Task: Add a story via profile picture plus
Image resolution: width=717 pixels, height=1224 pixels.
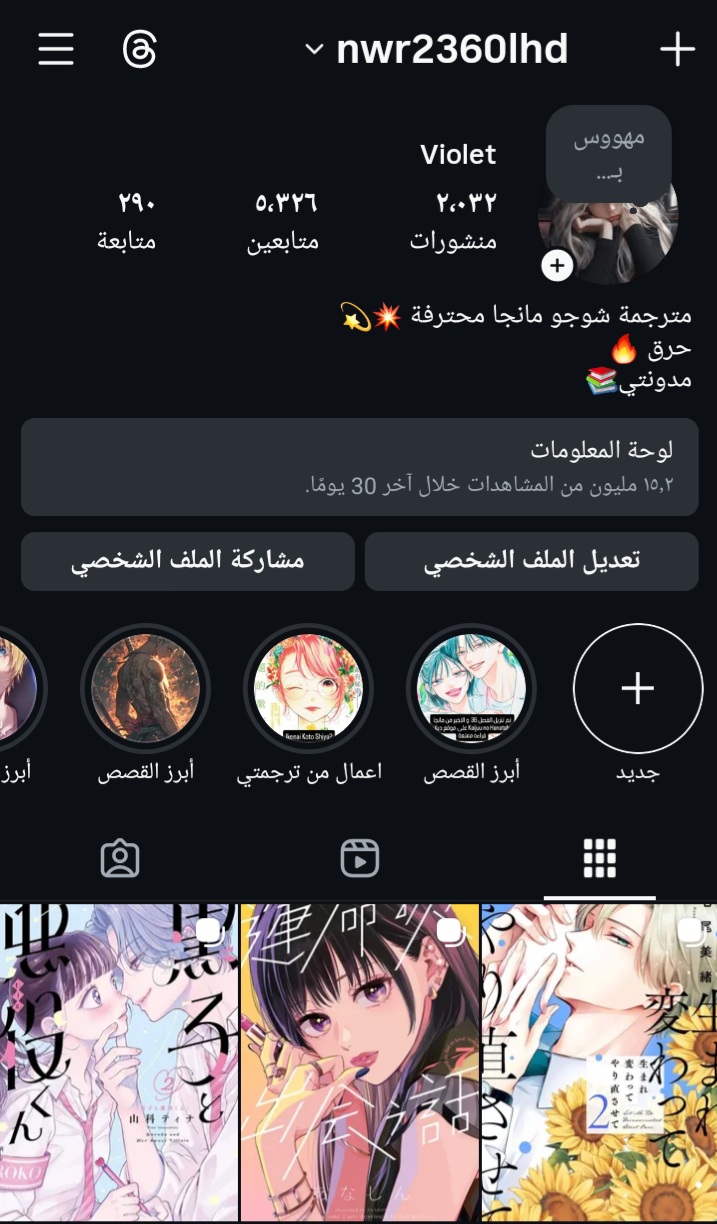Action: click(557, 266)
